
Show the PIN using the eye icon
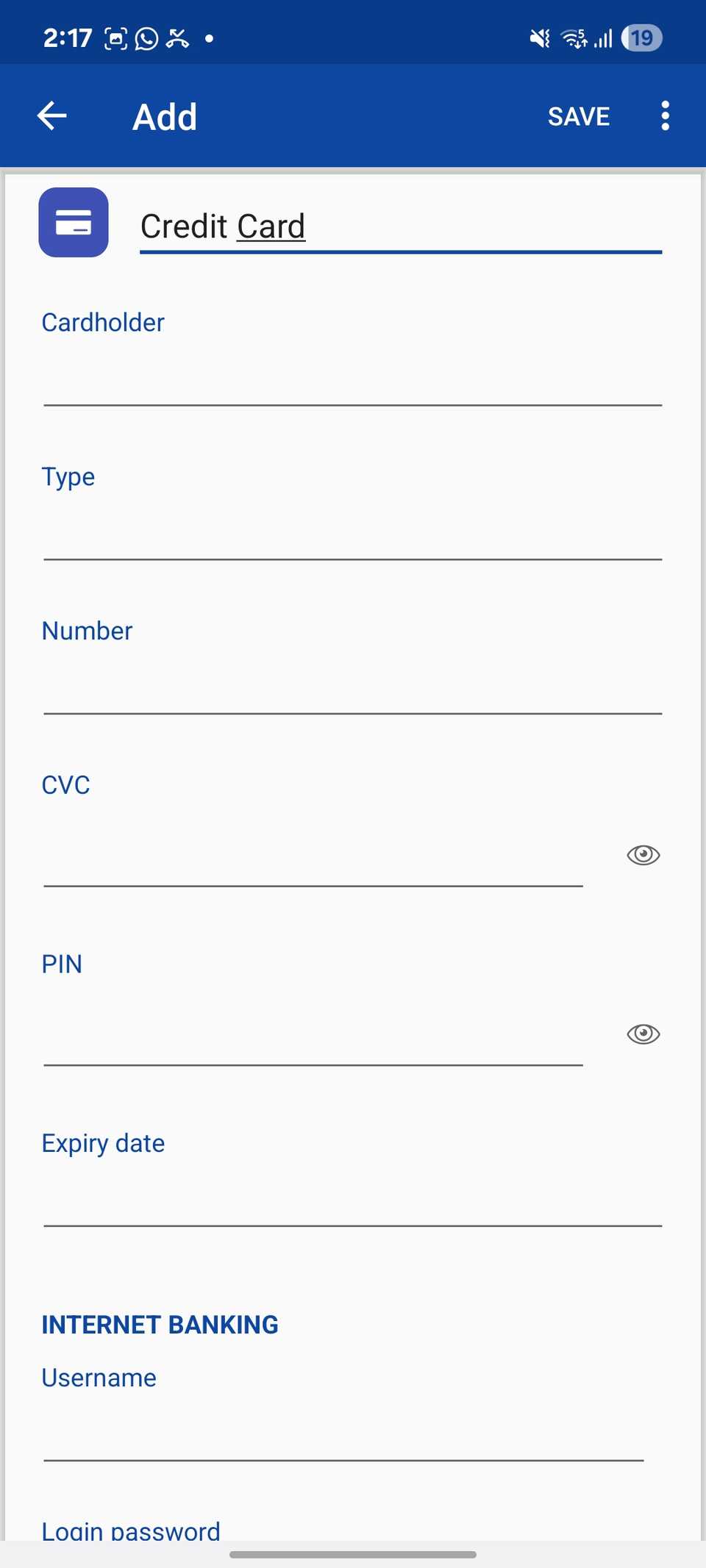coord(642,1034)
